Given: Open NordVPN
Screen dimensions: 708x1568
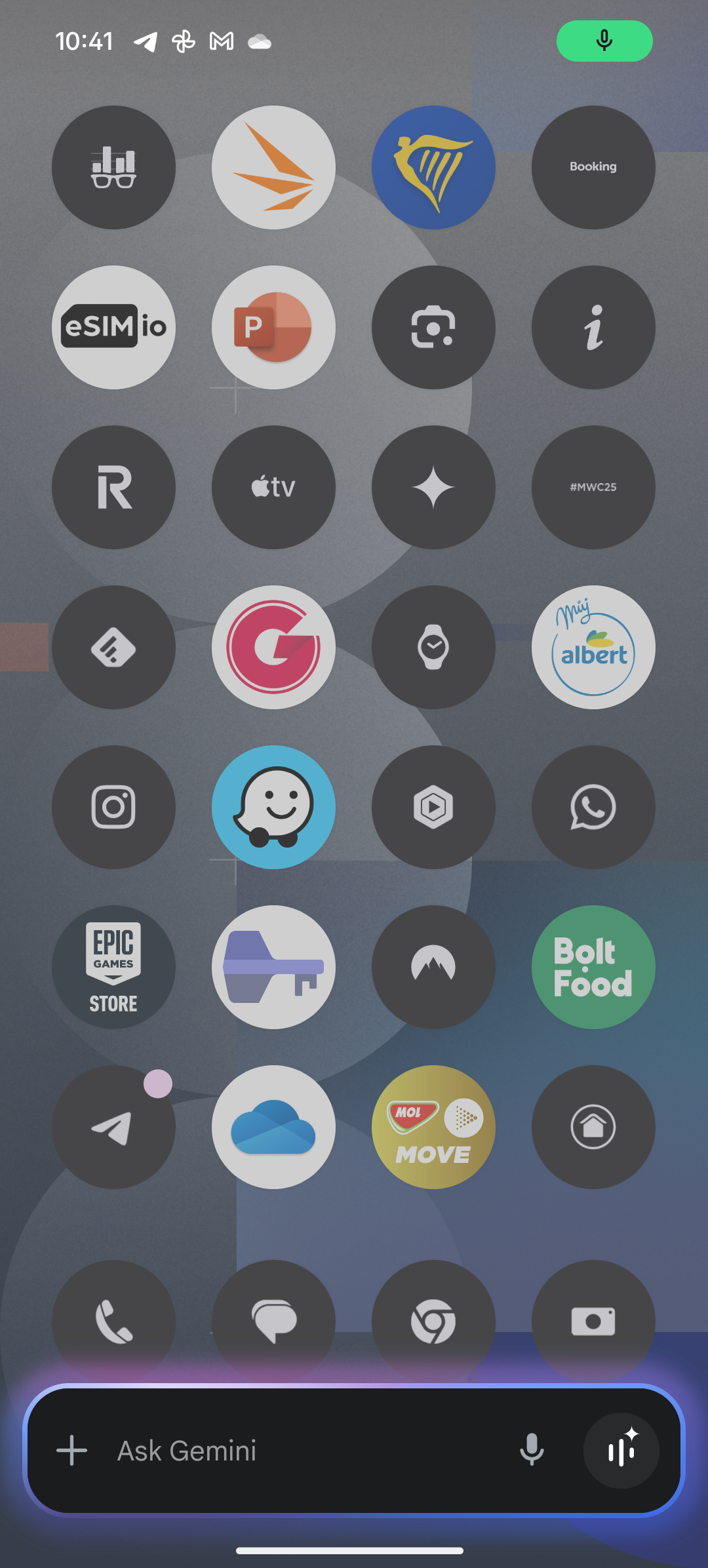Looking at the screenshot, I should (x=433, y=967).
